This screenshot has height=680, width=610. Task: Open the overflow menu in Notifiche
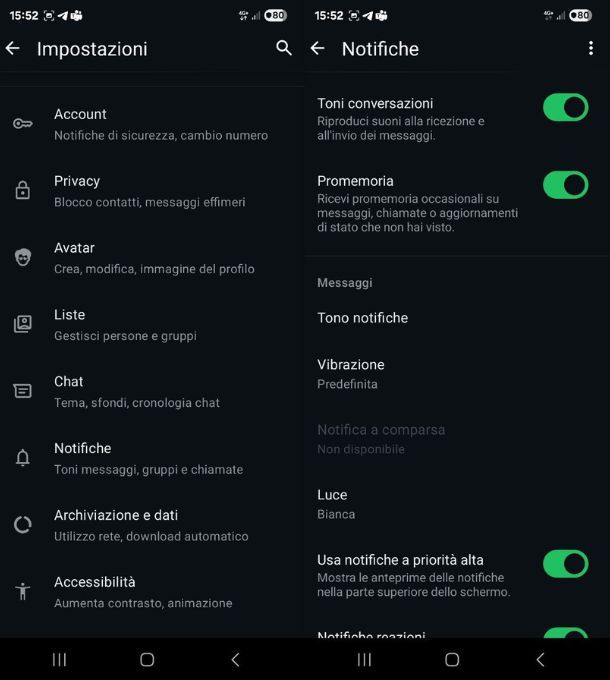coord(590,48)
